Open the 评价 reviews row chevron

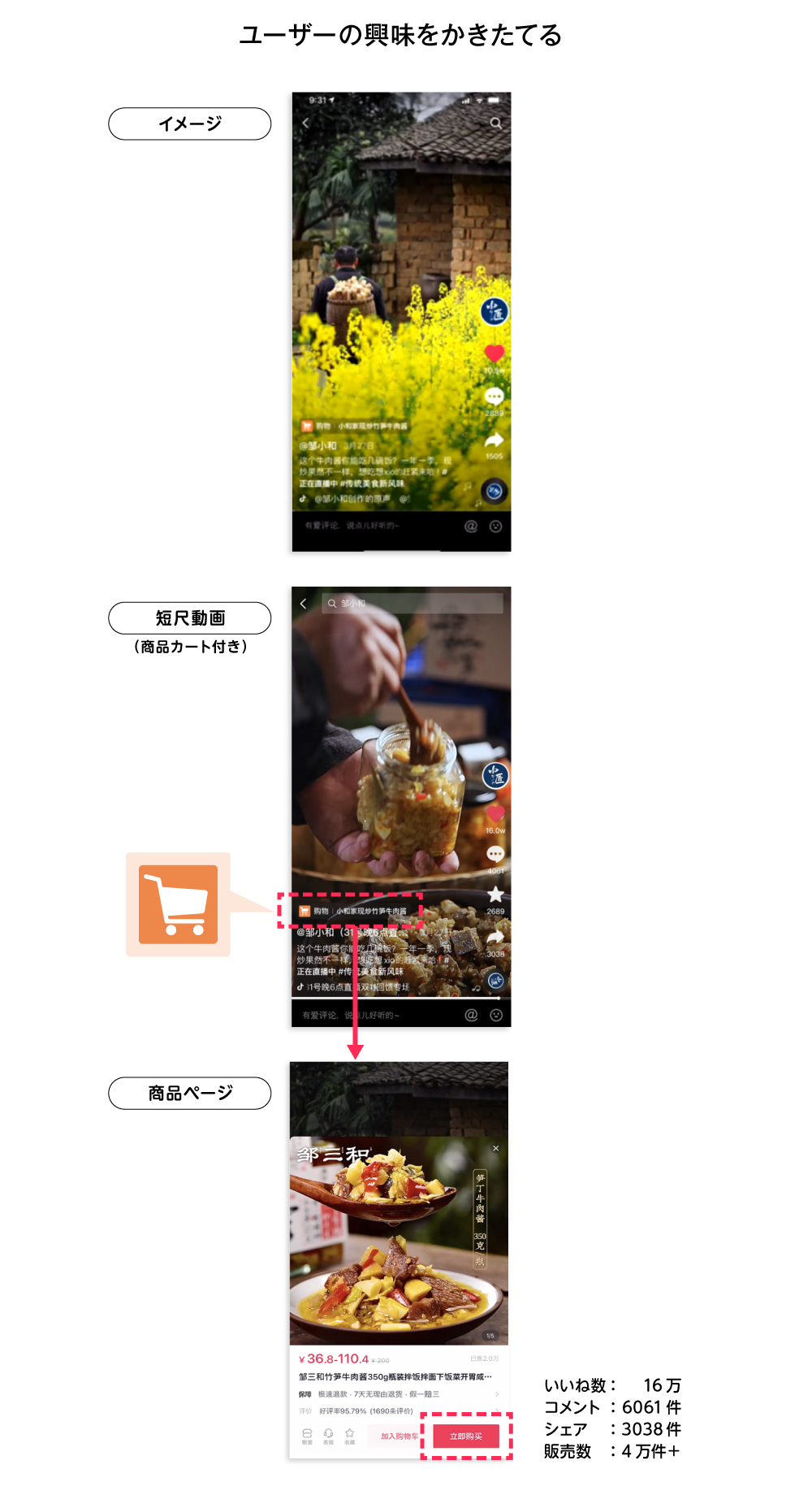click(x=497, y=1410)
